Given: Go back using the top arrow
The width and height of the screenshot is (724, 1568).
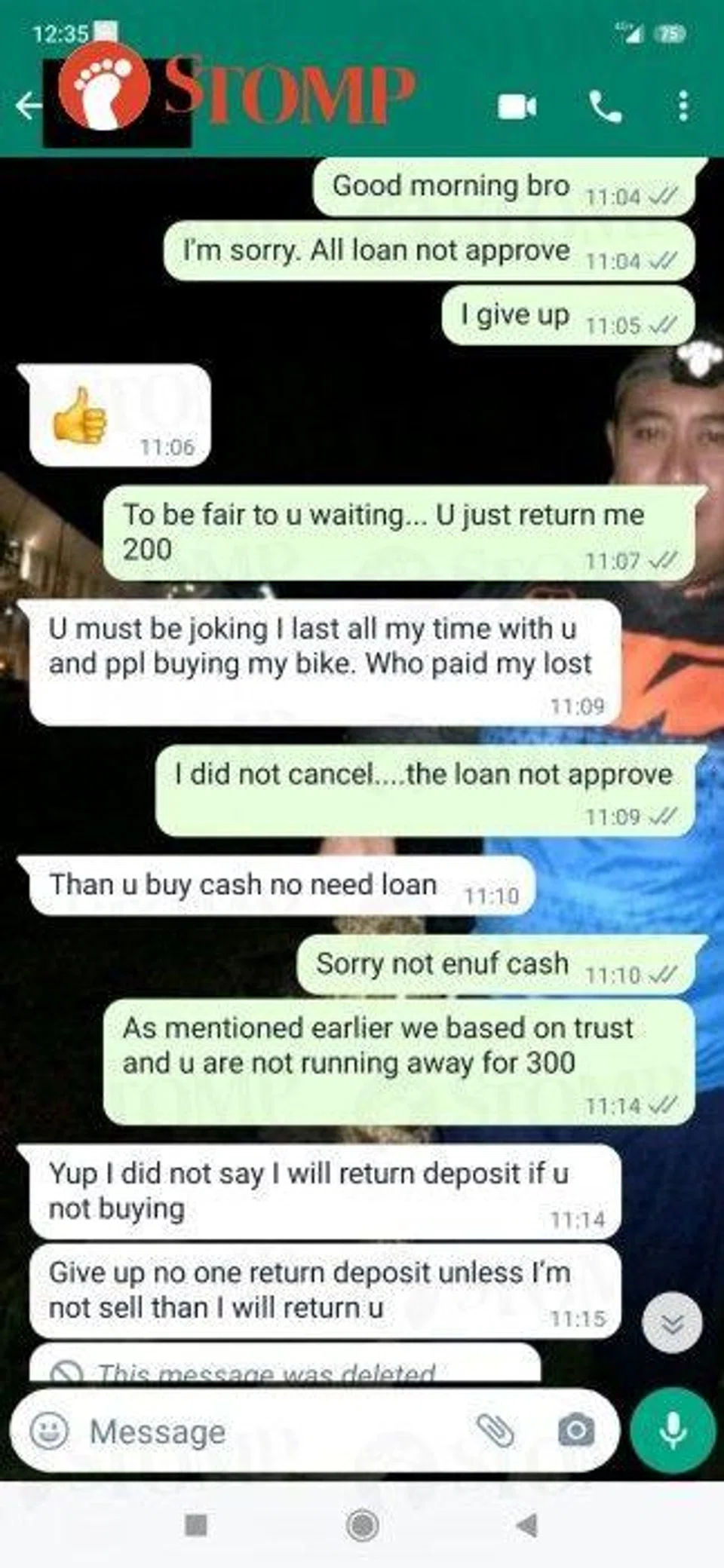Looking at the screenshot, I should pyautogui.click(x=29, y=106).
